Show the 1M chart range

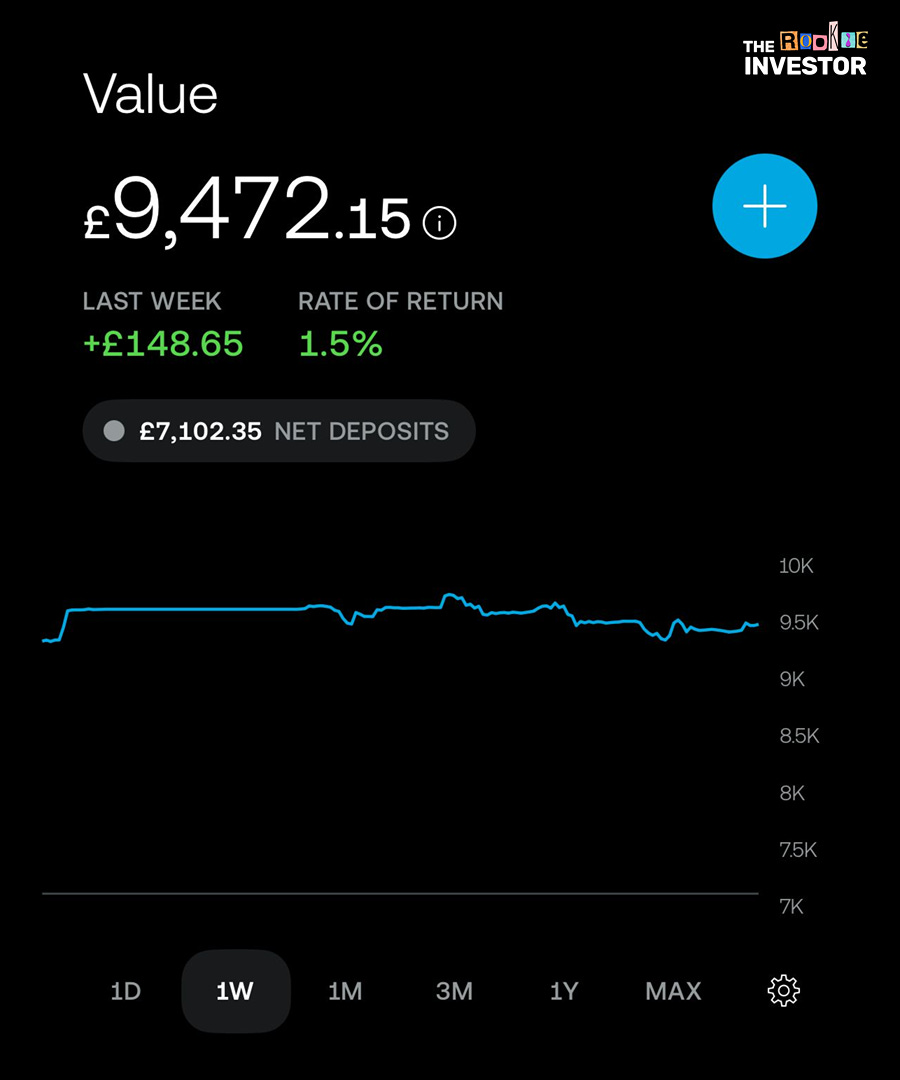point(345,991)
